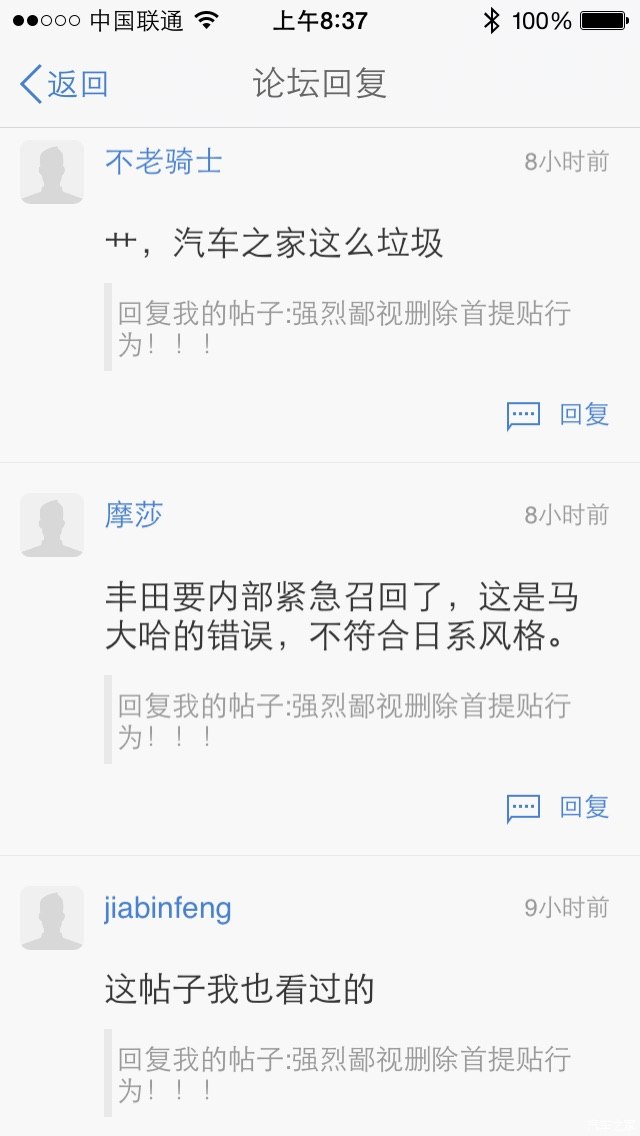Open quoted post under 摩莎's reply
Viewport: 640px width, 1136px height.
(344, 721)
